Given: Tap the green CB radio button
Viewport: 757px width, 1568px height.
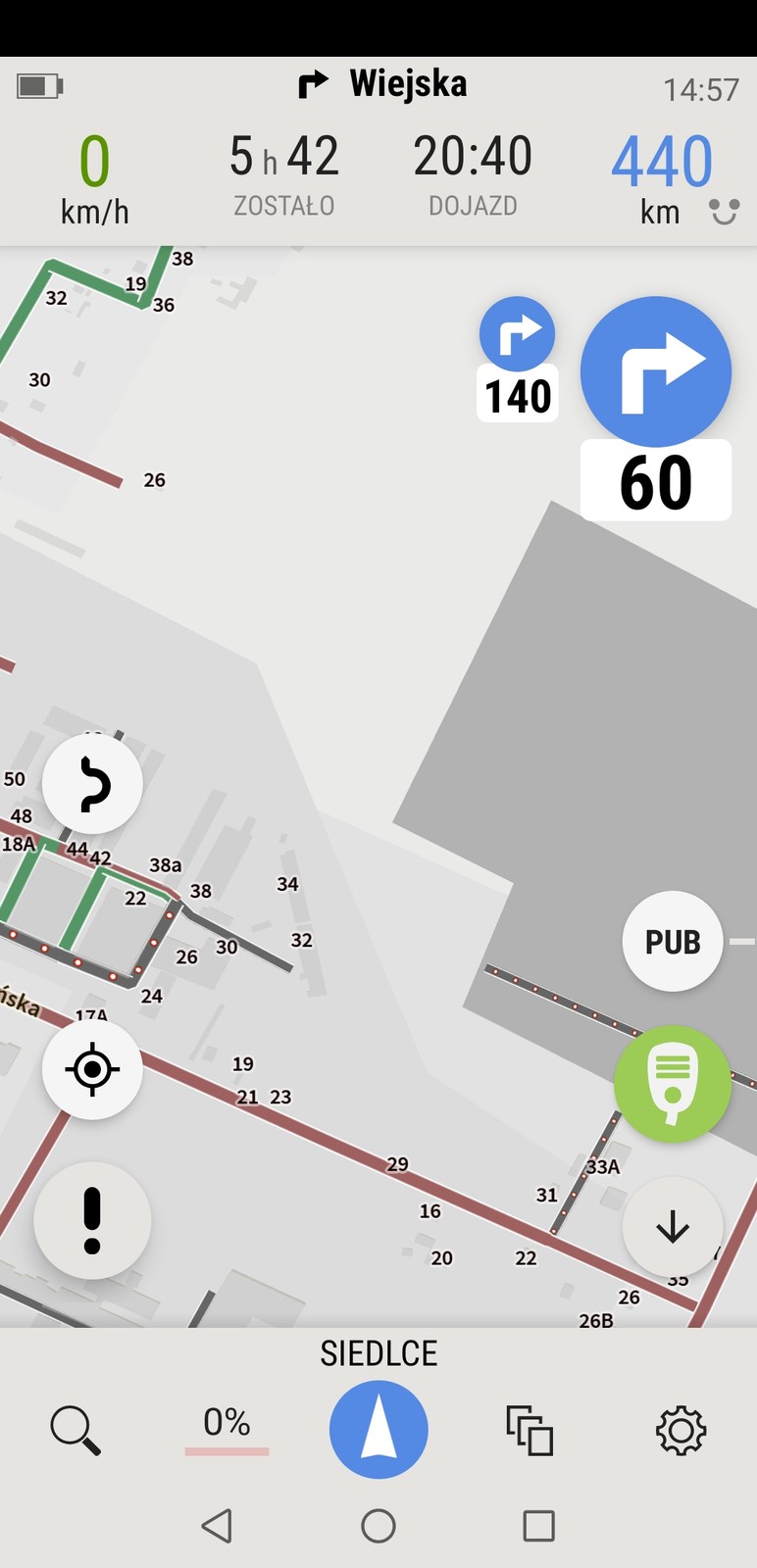Looking at the screenshot, I should pyautogui.click(x=673, y=1083).
